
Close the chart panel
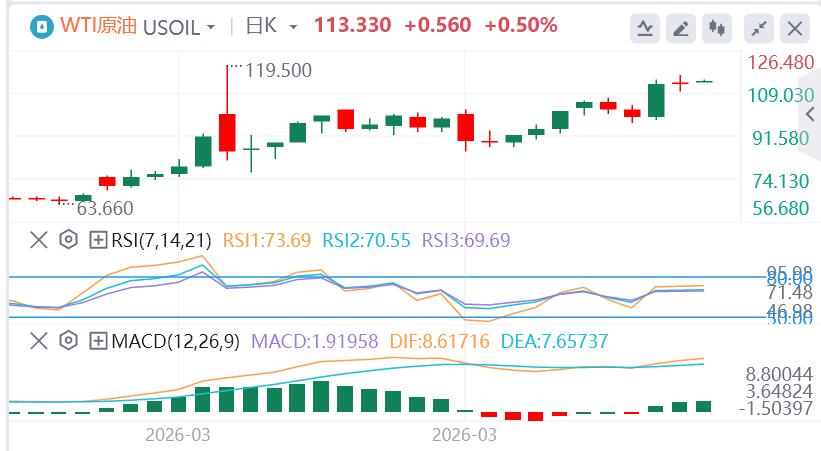(795, 28)
